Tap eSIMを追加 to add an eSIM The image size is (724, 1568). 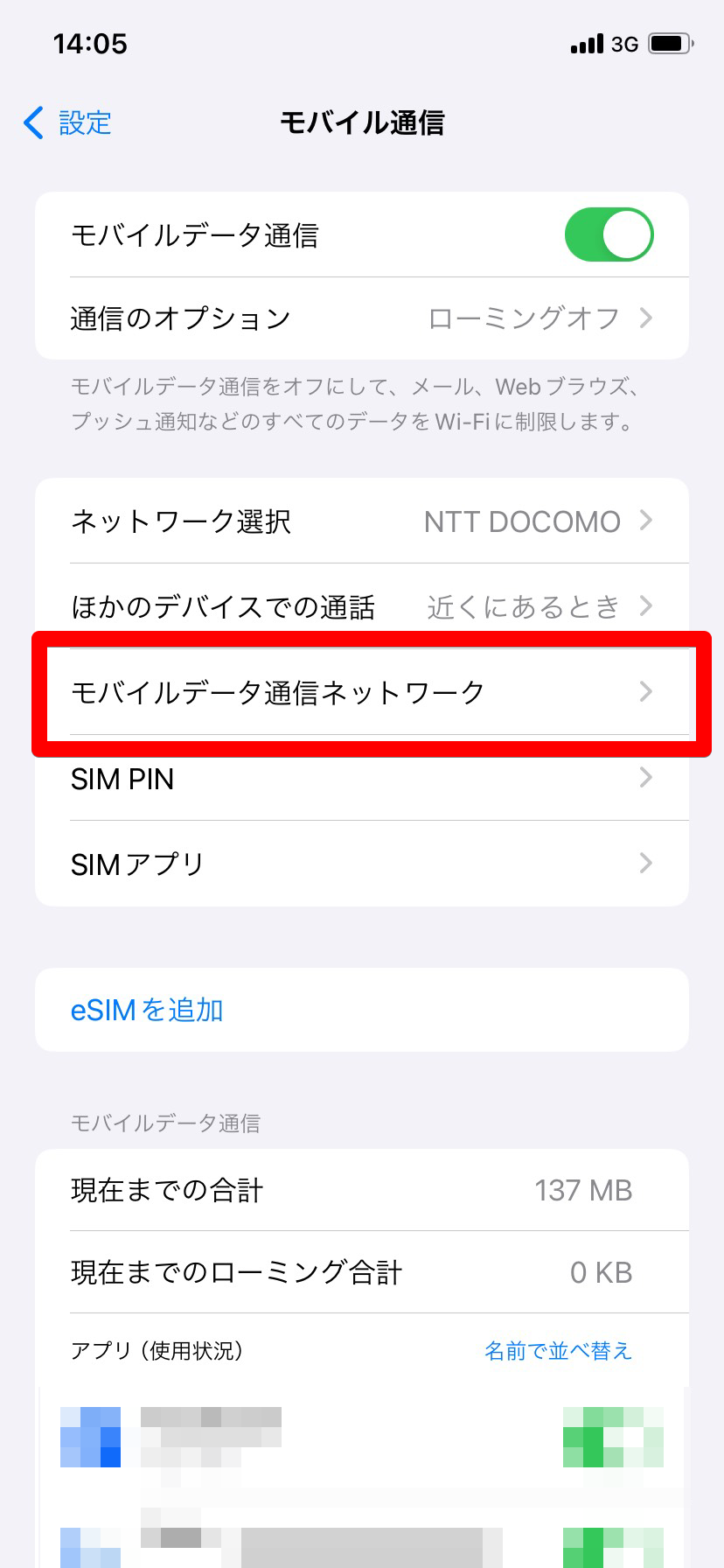pyautogui.click(x=147, y=1010)
